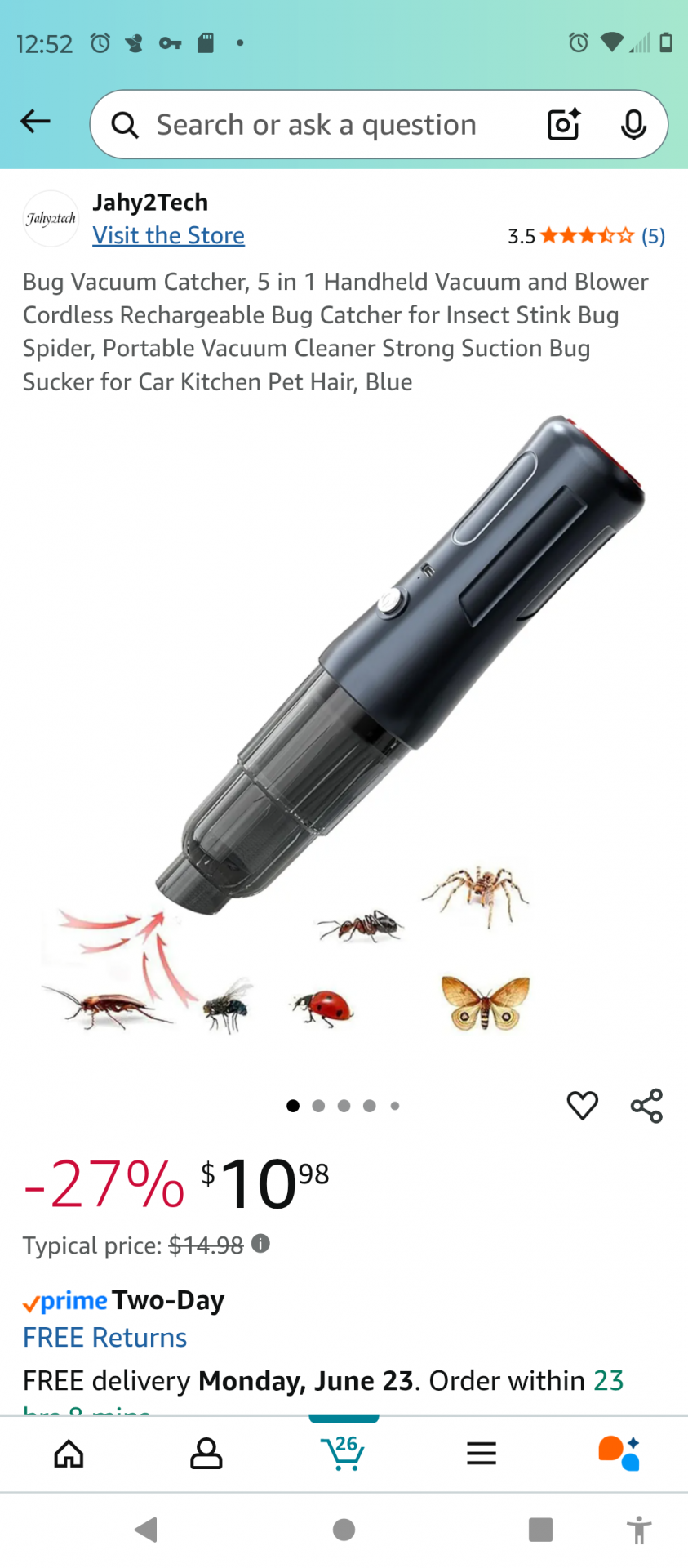Open the cart with 26 items
The width and height of the screenshot is (688, 1568).
344,1454
